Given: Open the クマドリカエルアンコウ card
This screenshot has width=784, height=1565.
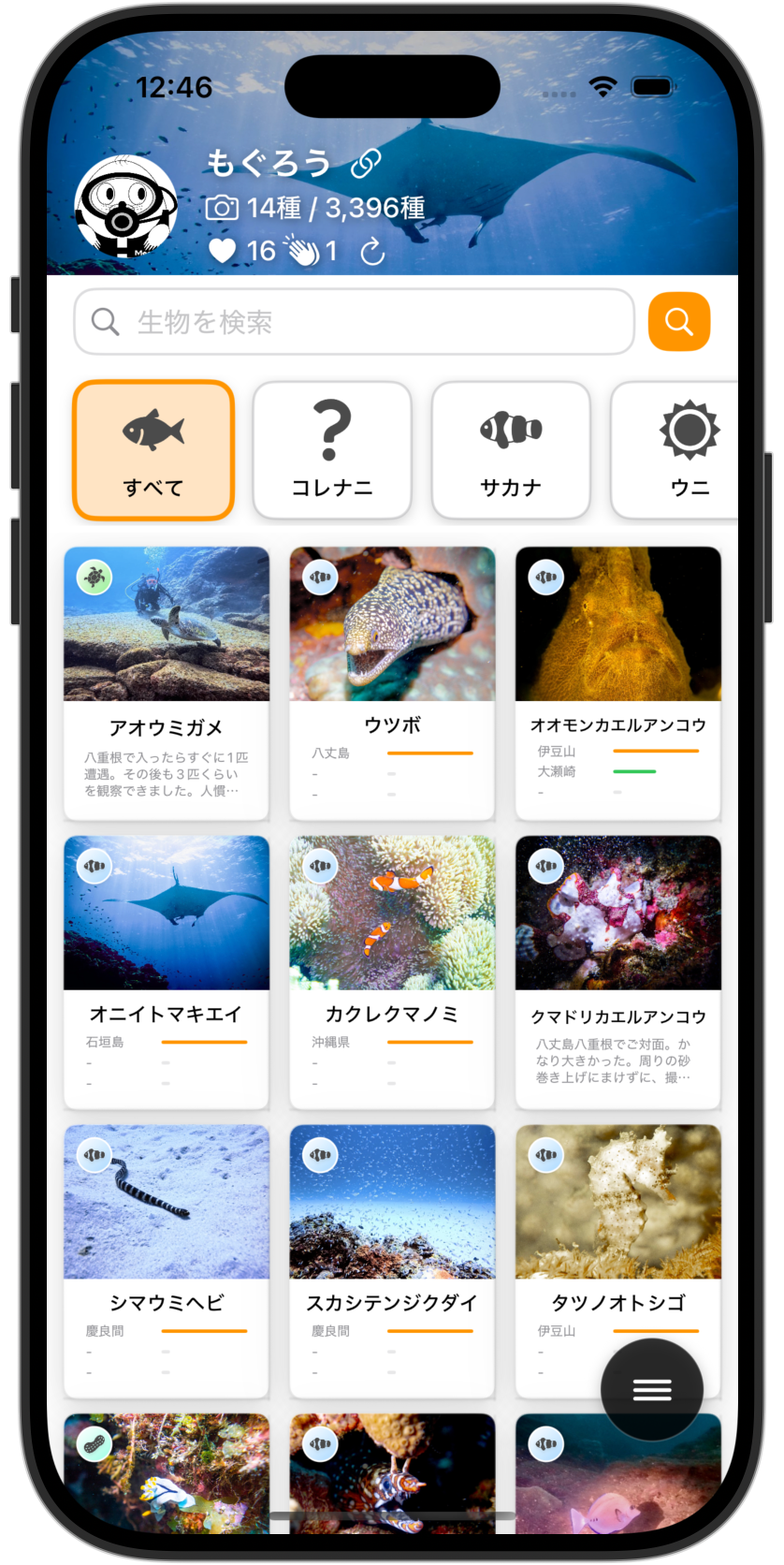Looking at the screenshot, I should (617, 972).
